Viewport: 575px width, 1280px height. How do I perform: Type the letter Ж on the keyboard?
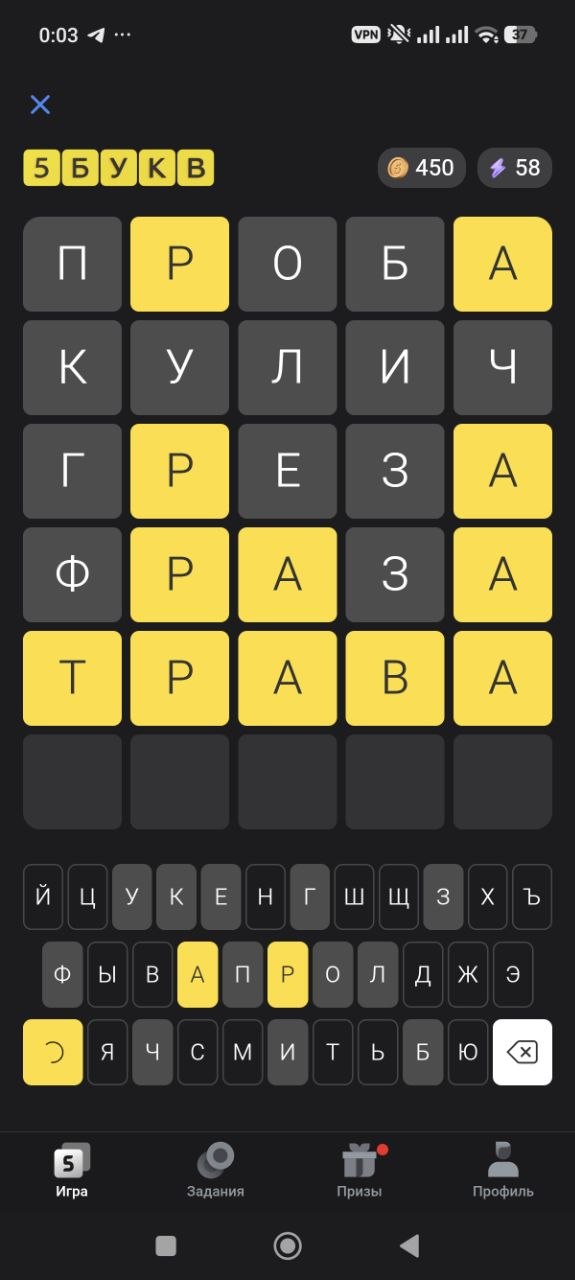[467, 974]
